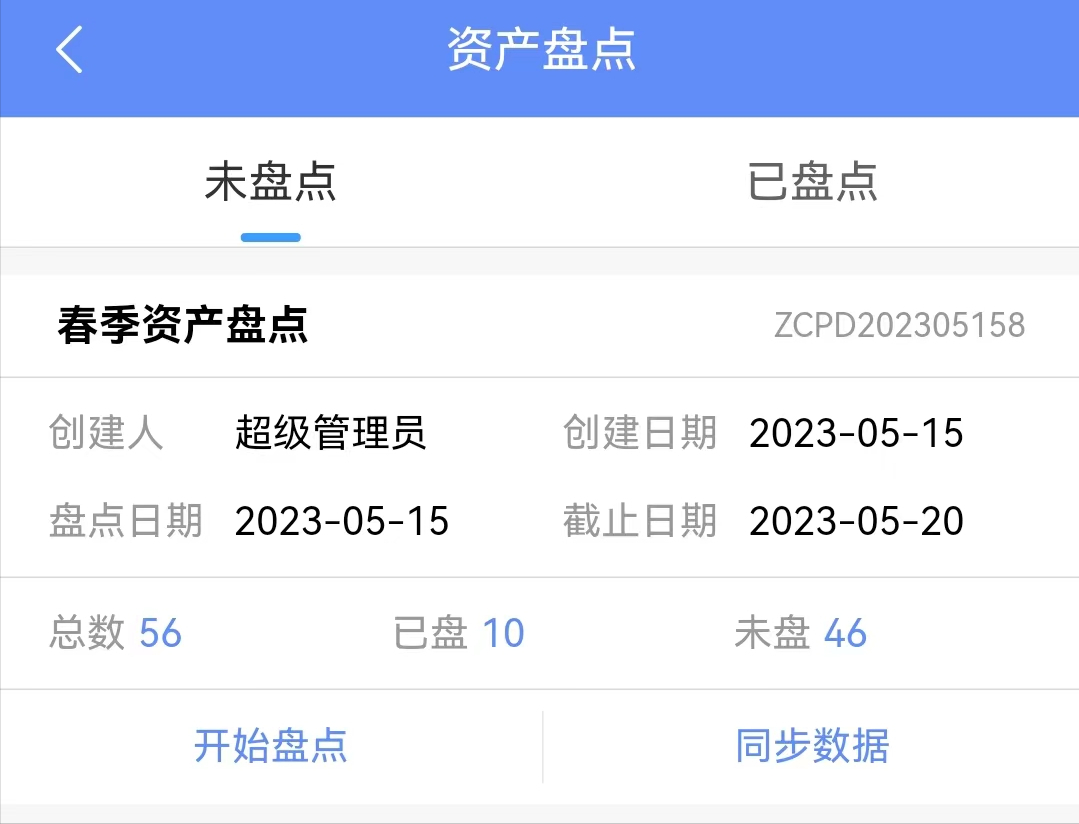Open the 春季资产盘点 card
Screen dimensions: 1079x824
click(183, 326)
